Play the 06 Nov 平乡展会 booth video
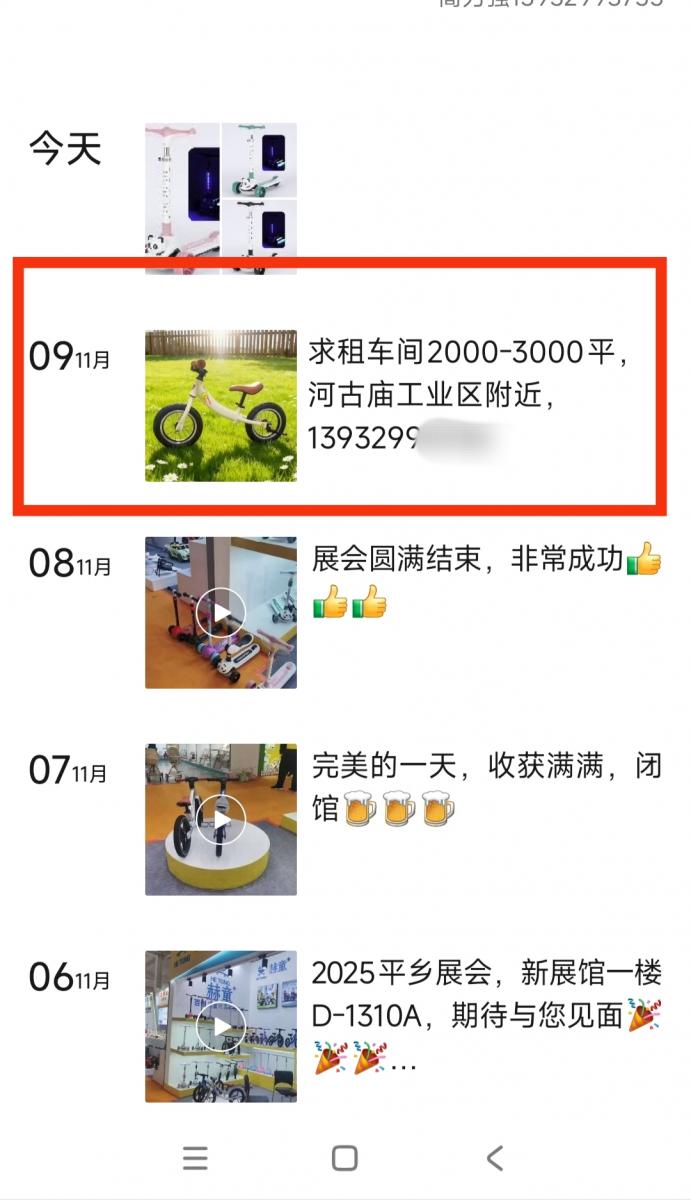The width and height of the screenshot is (691, 1200). click(x=220, y=1026)
